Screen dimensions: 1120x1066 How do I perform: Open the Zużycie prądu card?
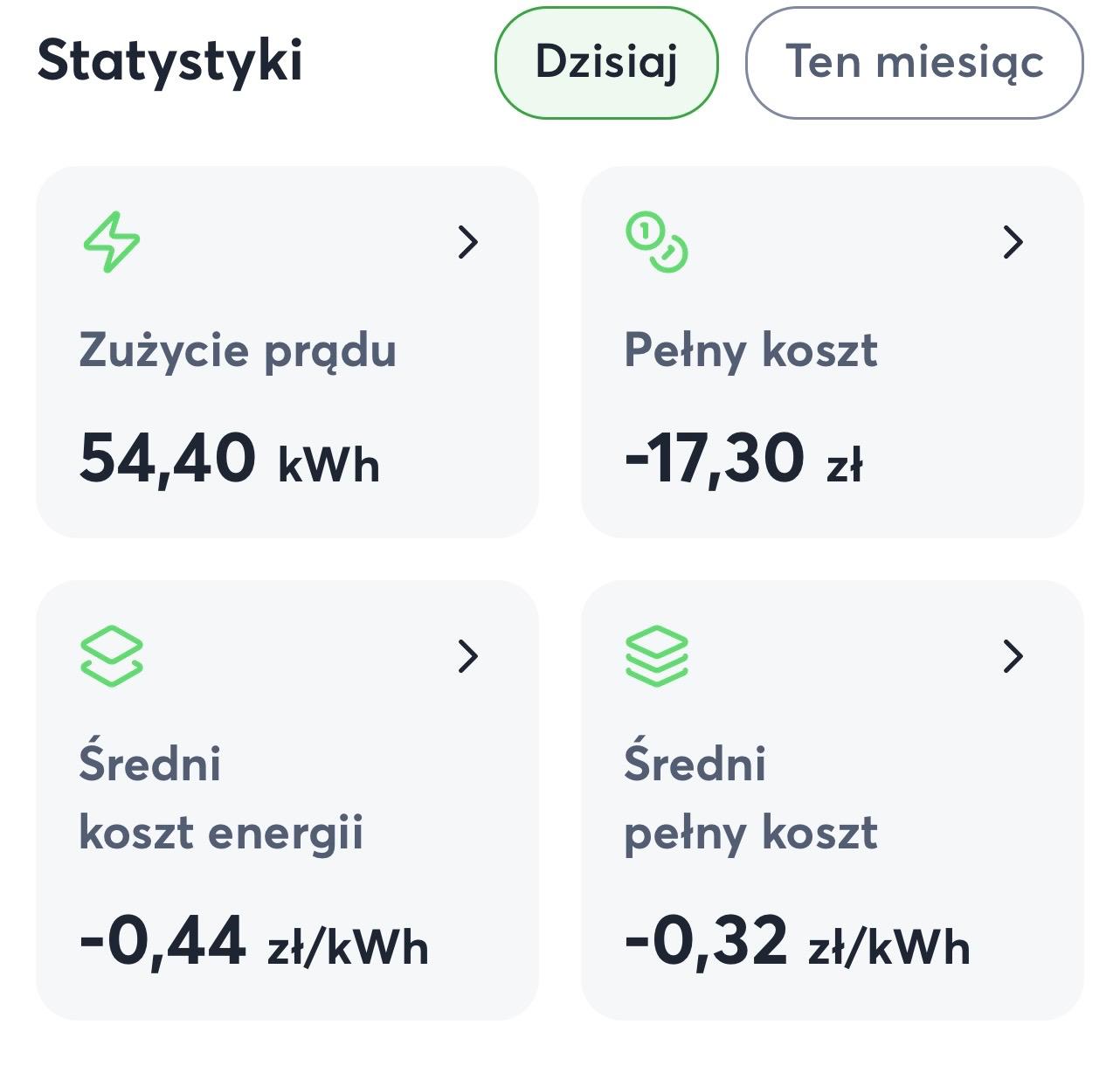pyautogui.click(x=287, y=352)
